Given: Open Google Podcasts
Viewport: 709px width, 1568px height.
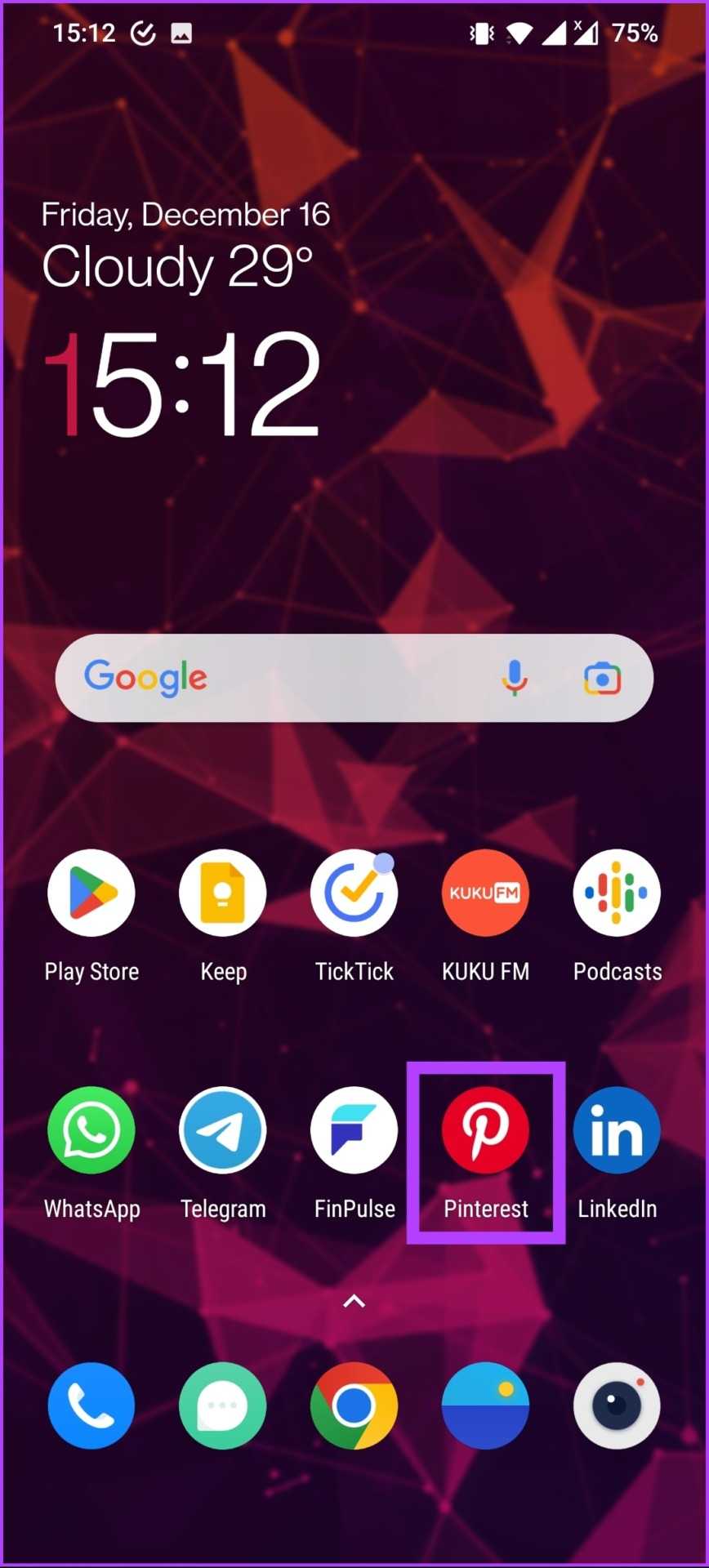Looking at the screenshot, I should [x=617, y=893].
